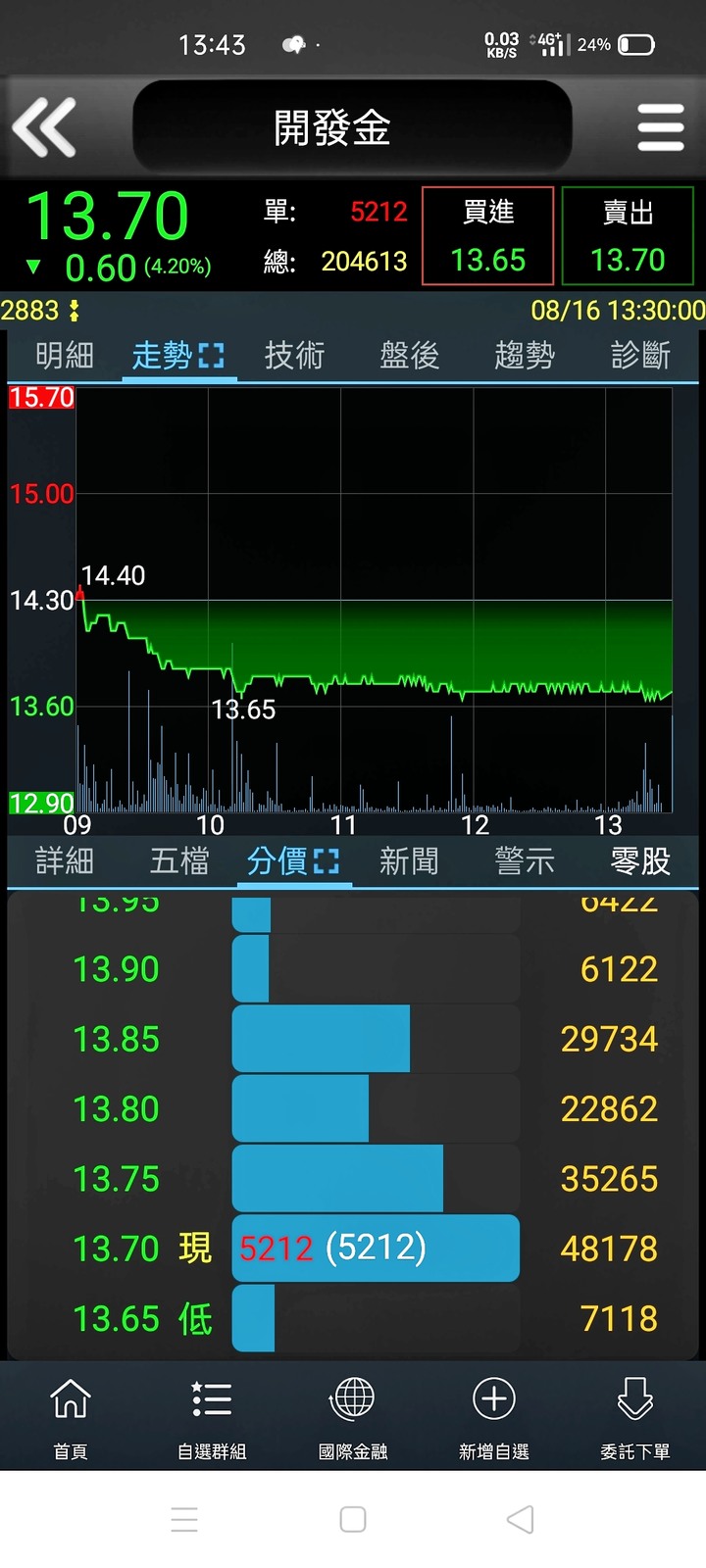Go back with the double-arrow icon

(44, 127)
